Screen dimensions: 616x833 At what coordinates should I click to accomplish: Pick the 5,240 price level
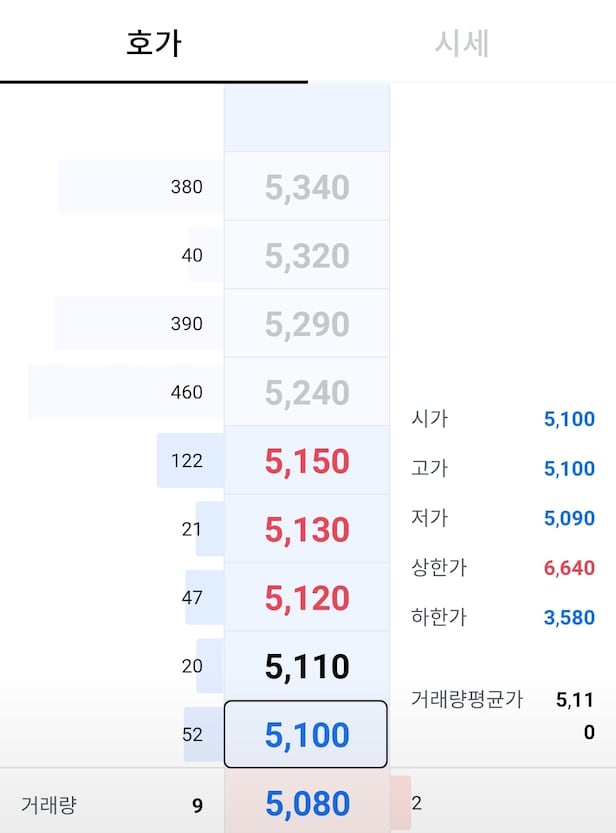307,392
